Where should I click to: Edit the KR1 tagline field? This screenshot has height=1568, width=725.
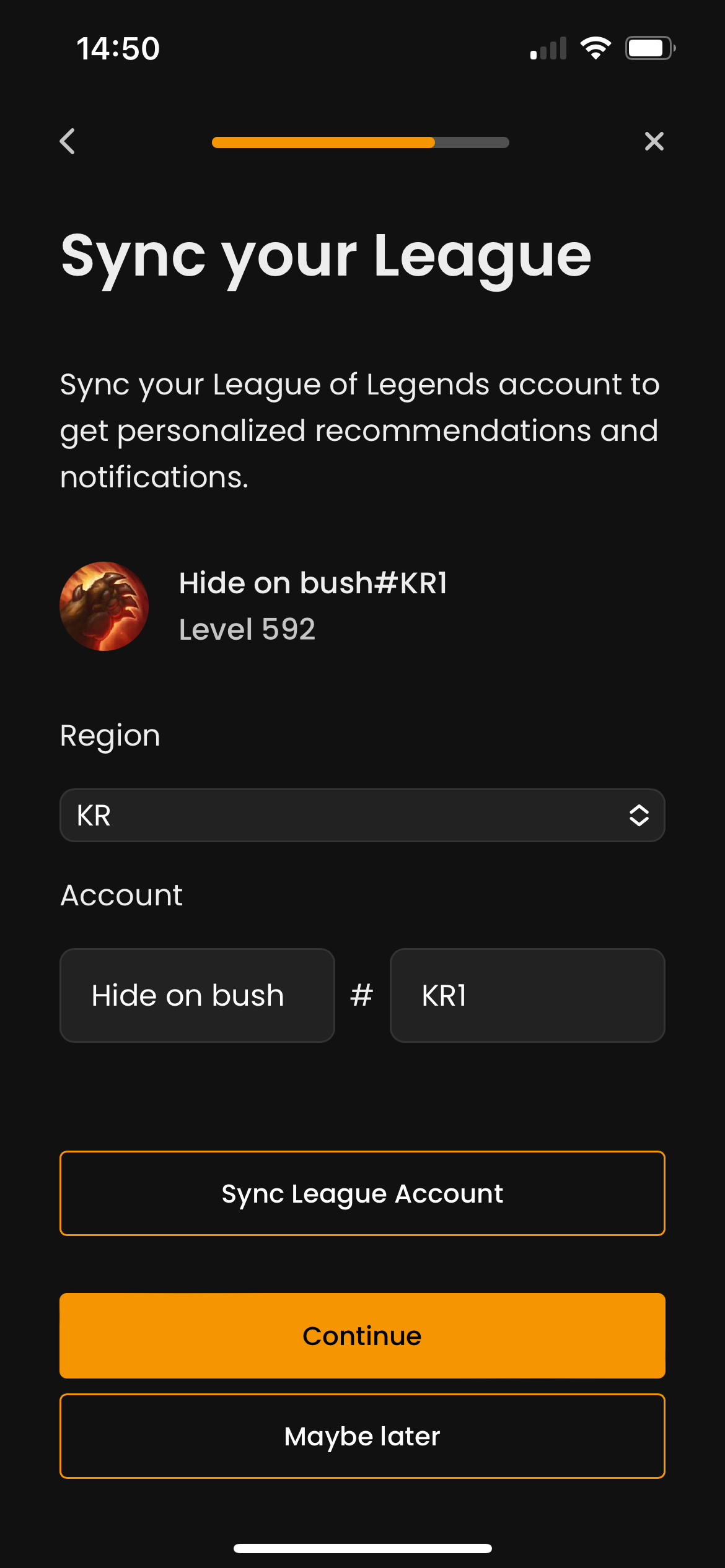[x=527, y=995]
